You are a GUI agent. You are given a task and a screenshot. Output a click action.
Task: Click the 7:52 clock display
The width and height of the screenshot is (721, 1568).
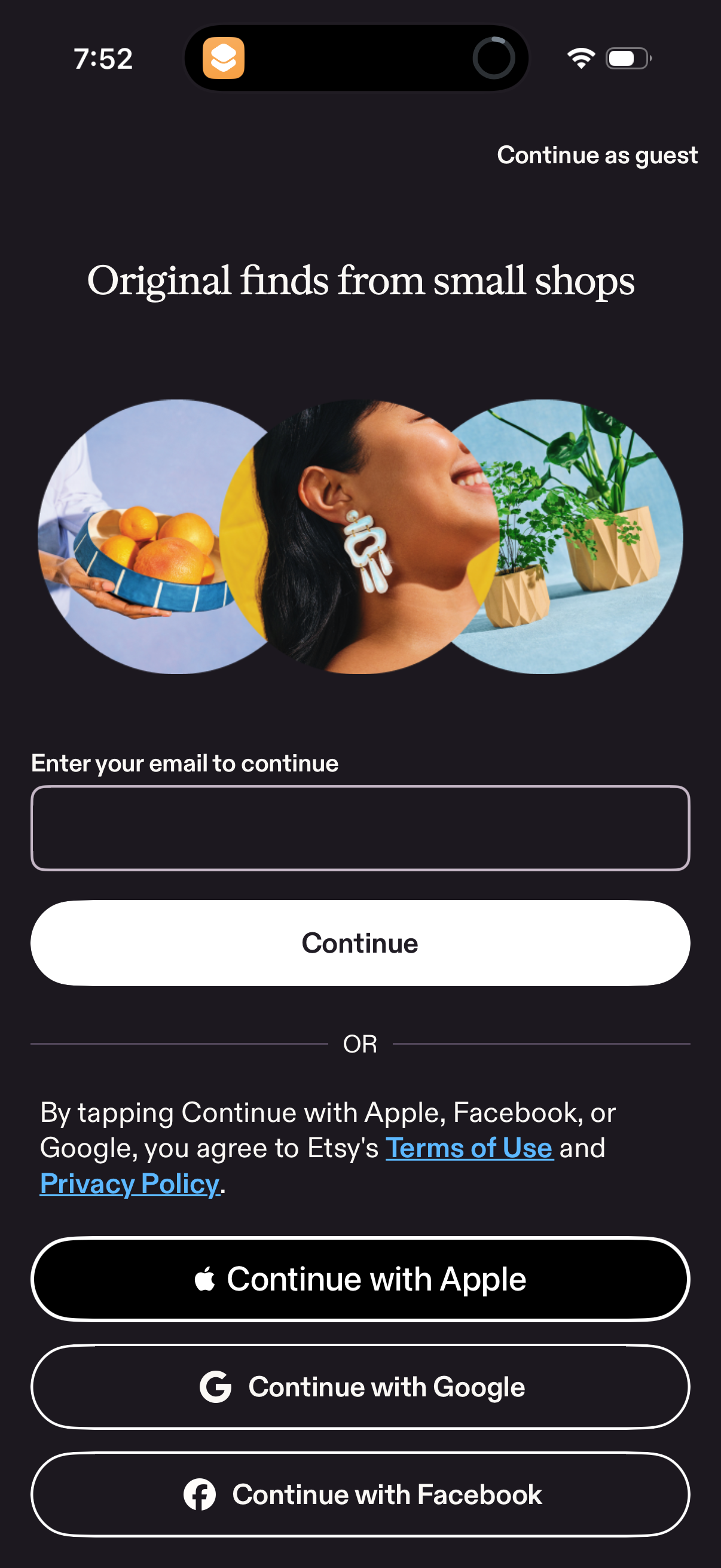(x=102, y=59)
